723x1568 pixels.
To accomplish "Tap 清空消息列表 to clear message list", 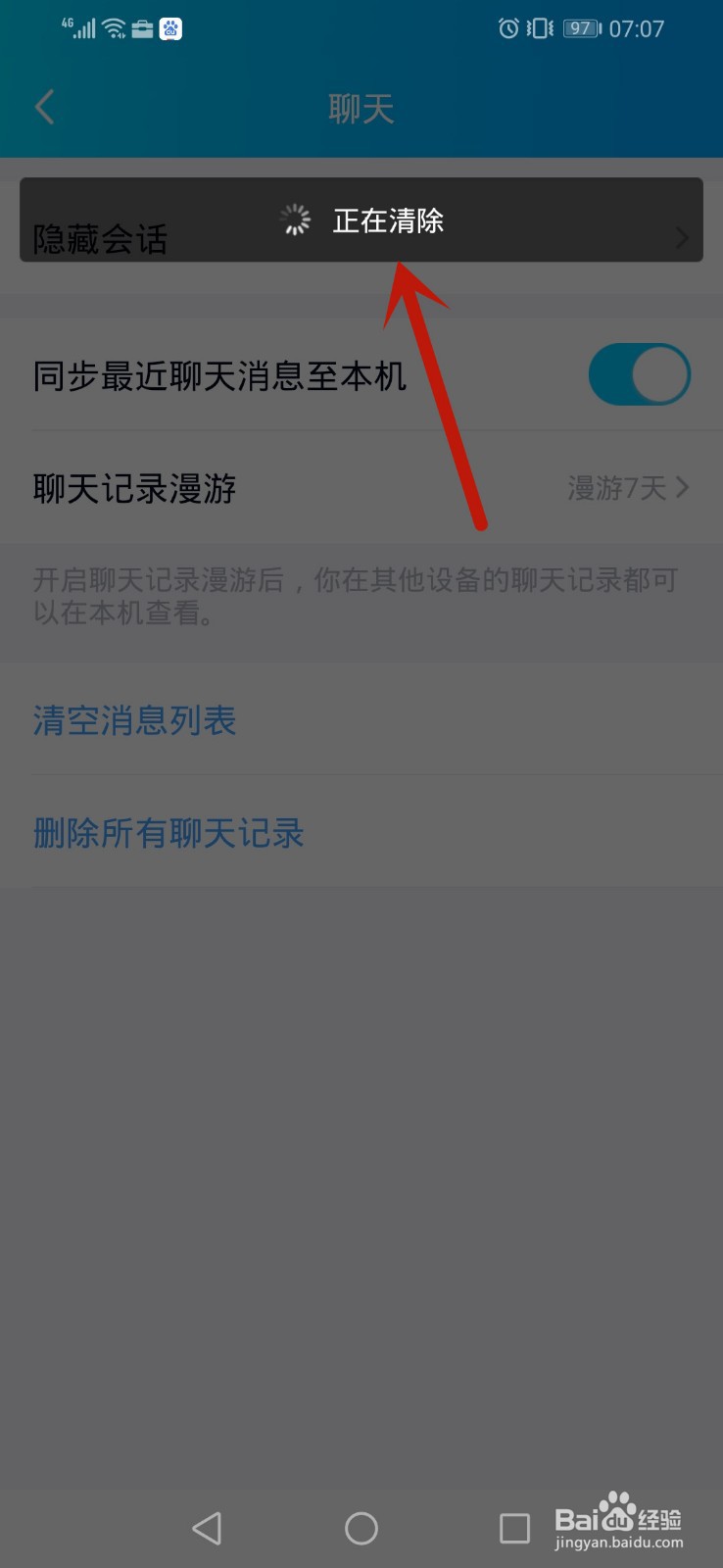I will click(134, 720).
